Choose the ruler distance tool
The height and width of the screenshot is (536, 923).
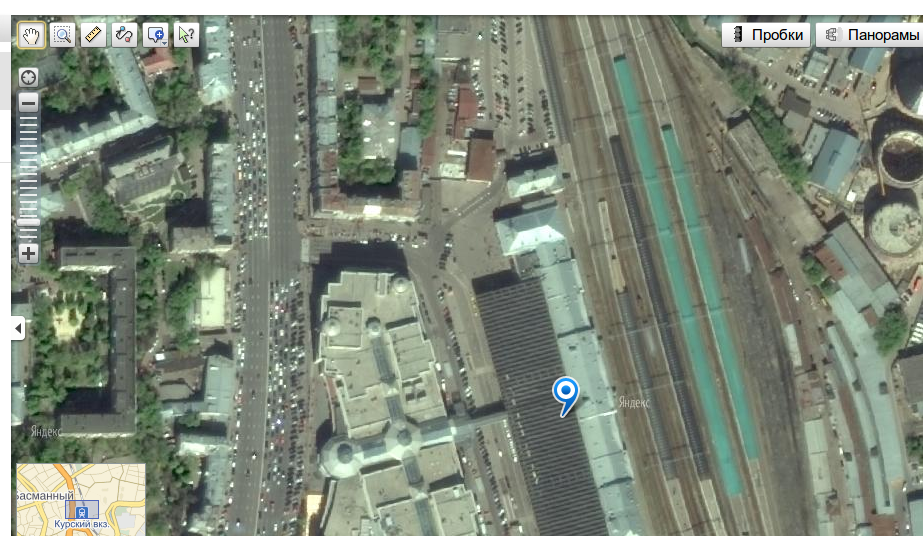pos(93,35)
